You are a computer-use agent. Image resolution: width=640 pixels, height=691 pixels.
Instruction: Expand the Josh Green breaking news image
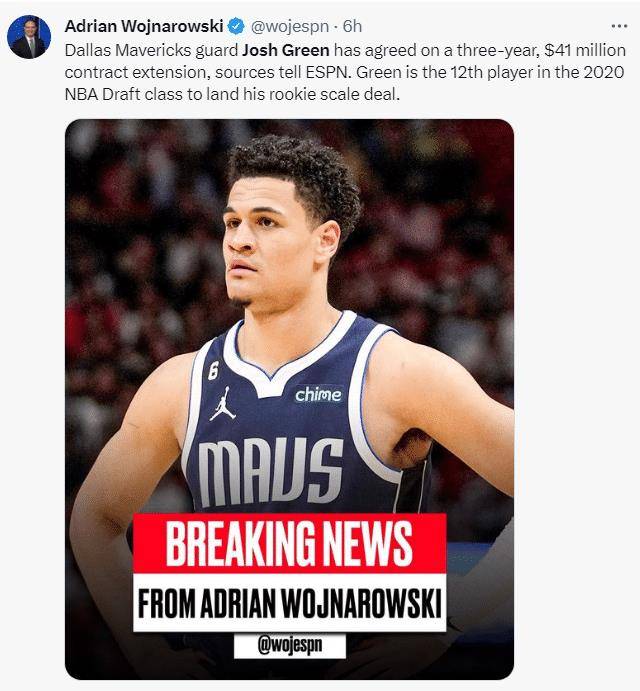click(x=289, y=400)
